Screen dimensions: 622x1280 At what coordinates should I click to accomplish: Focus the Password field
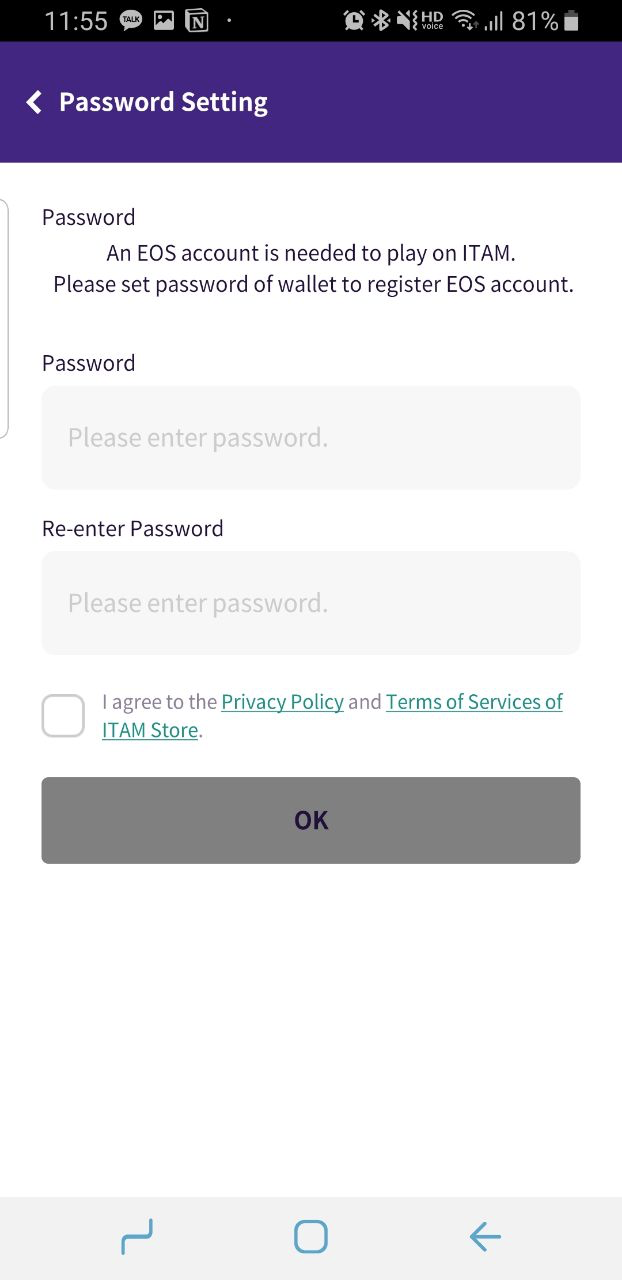311,438
